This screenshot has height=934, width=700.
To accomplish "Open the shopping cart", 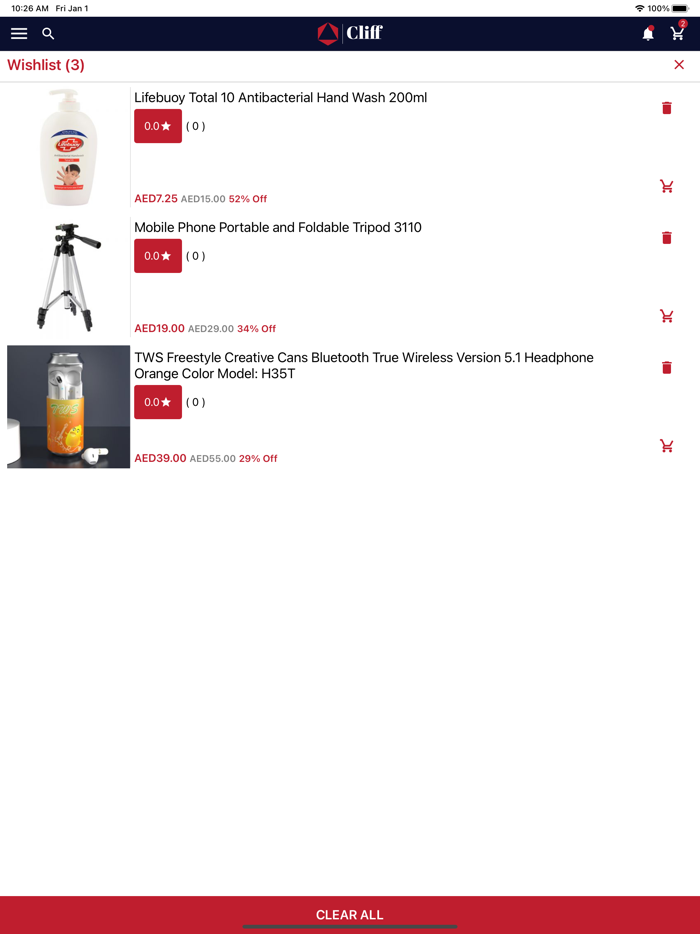I will [678, 33].
